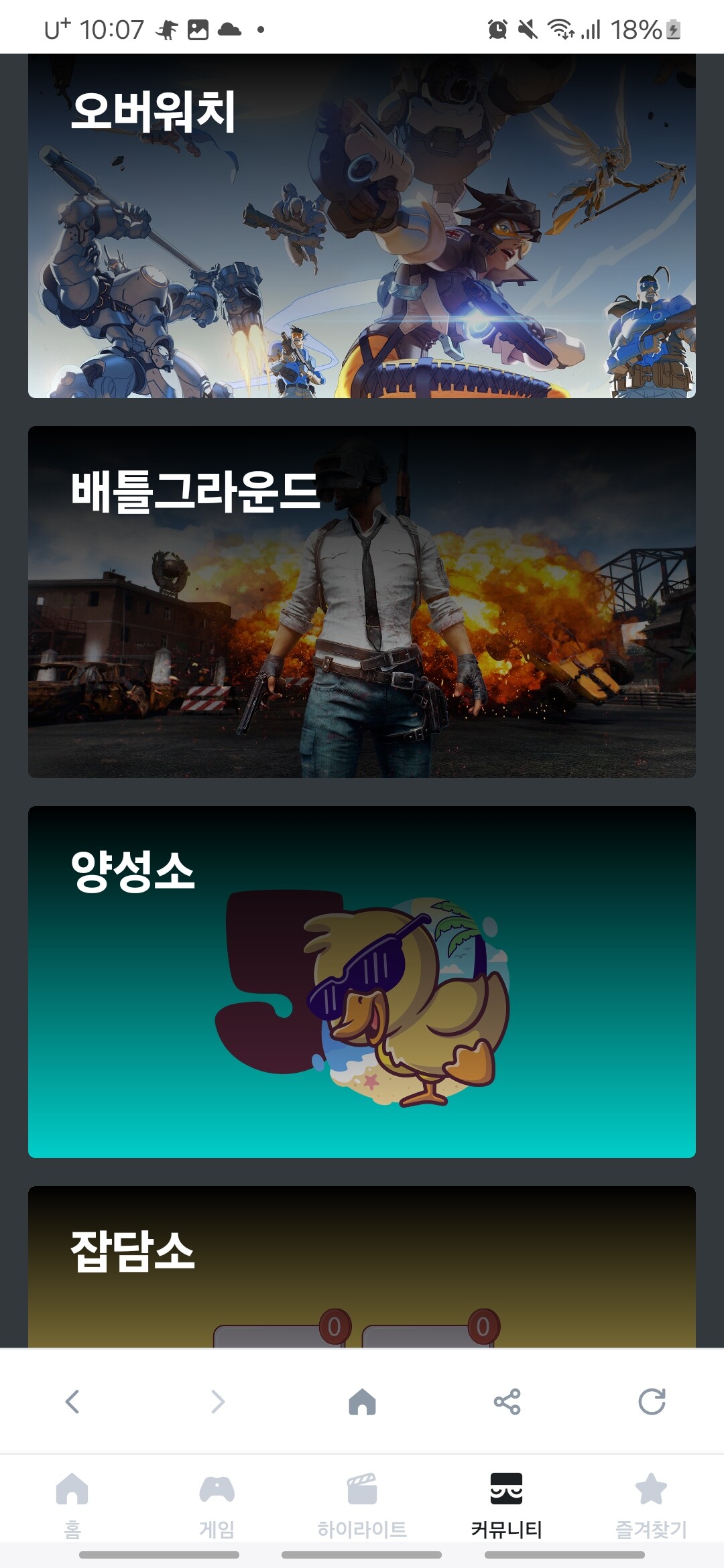
Task: Open the 양성소 community card
Action: 362,982
